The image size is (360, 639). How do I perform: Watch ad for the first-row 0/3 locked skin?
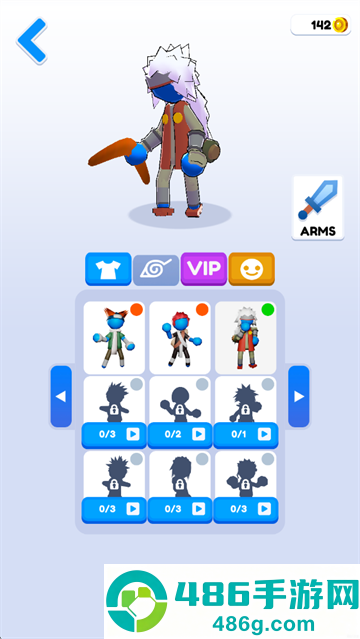[114, 435]
